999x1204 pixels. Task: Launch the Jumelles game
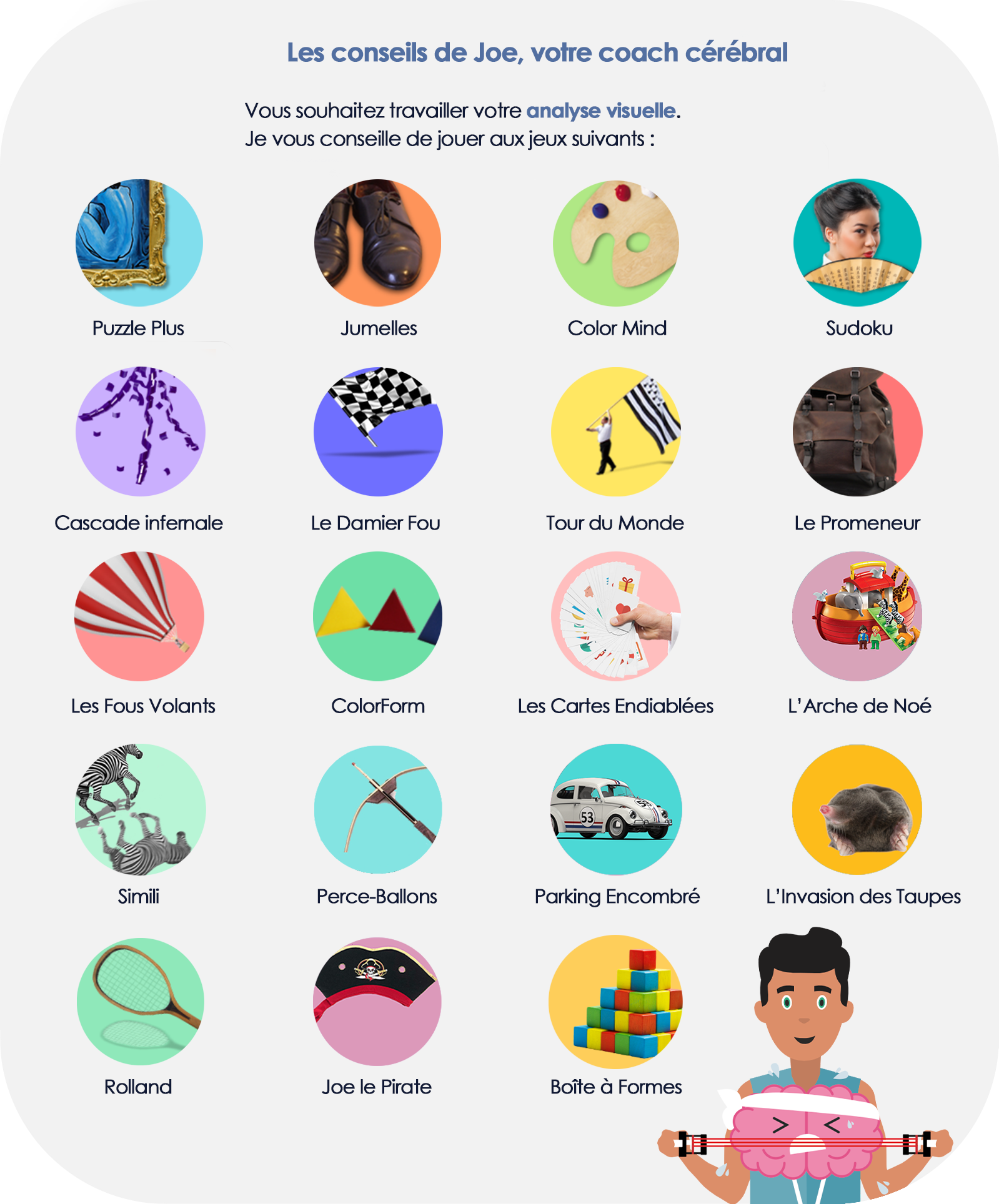point(378,243)
